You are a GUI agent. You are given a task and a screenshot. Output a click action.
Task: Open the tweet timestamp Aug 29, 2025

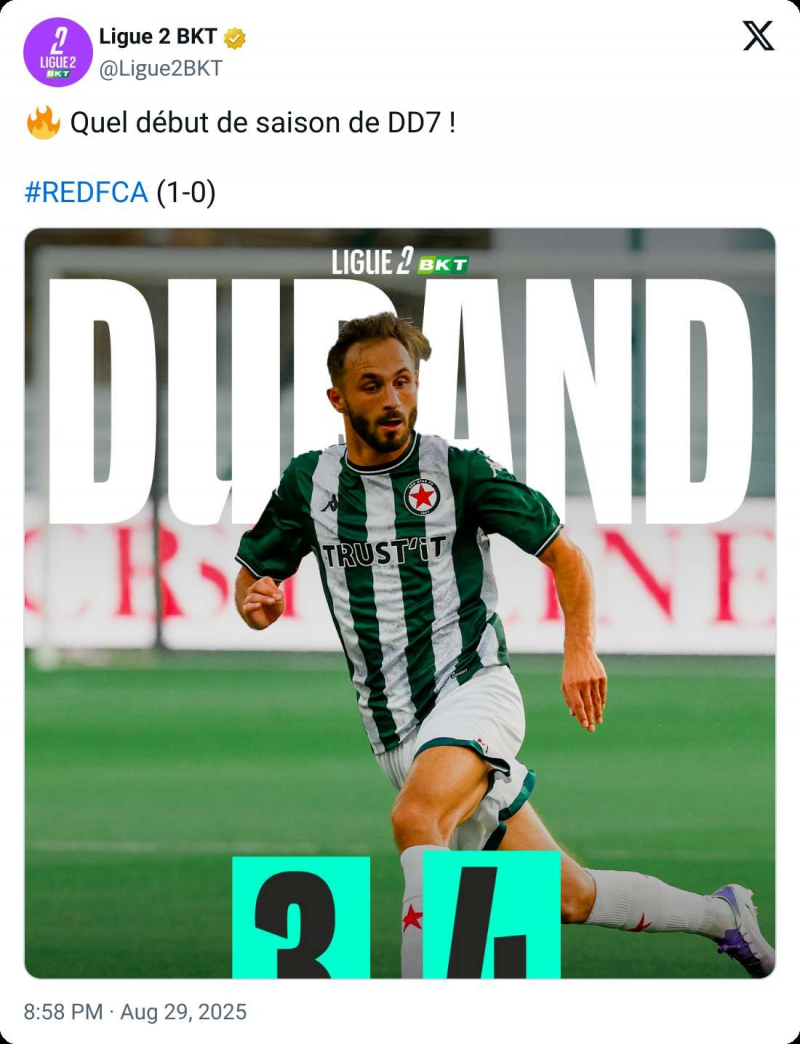[x=135, y=1011]
